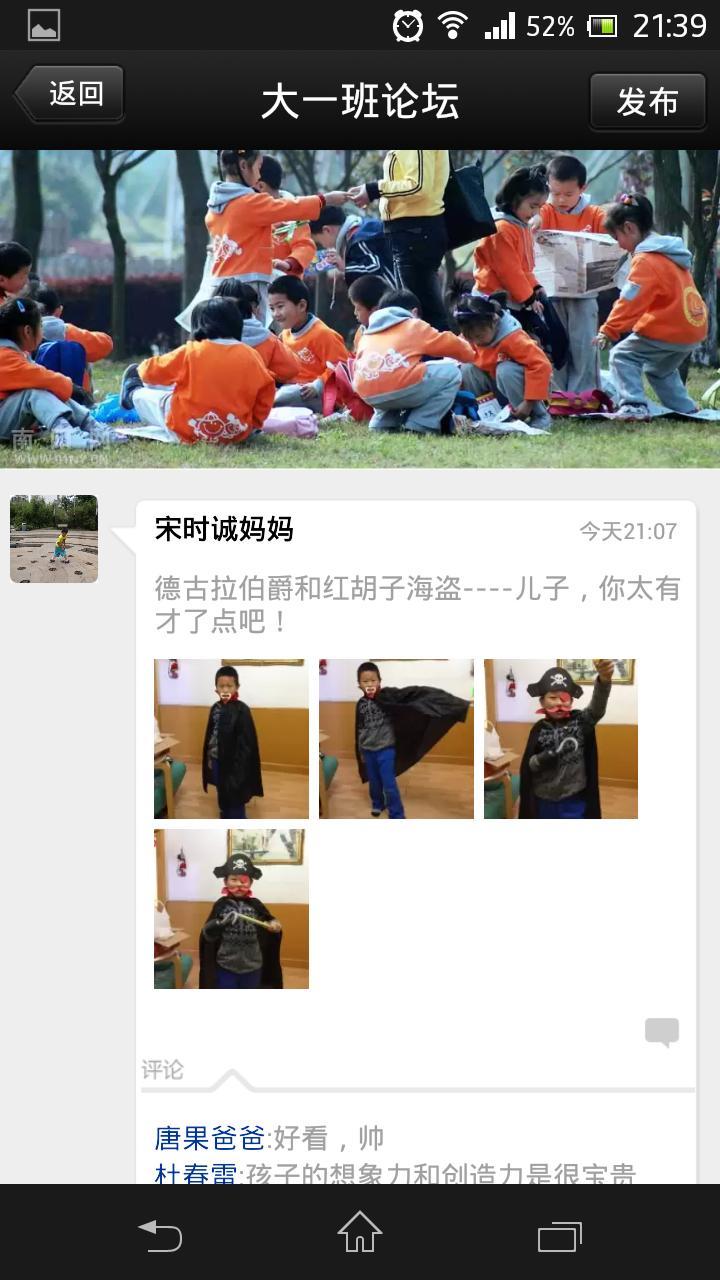Screen dimensions: 720x1280
Task: Open the first photo of boy in black cape
Action: tap(231, 739)
